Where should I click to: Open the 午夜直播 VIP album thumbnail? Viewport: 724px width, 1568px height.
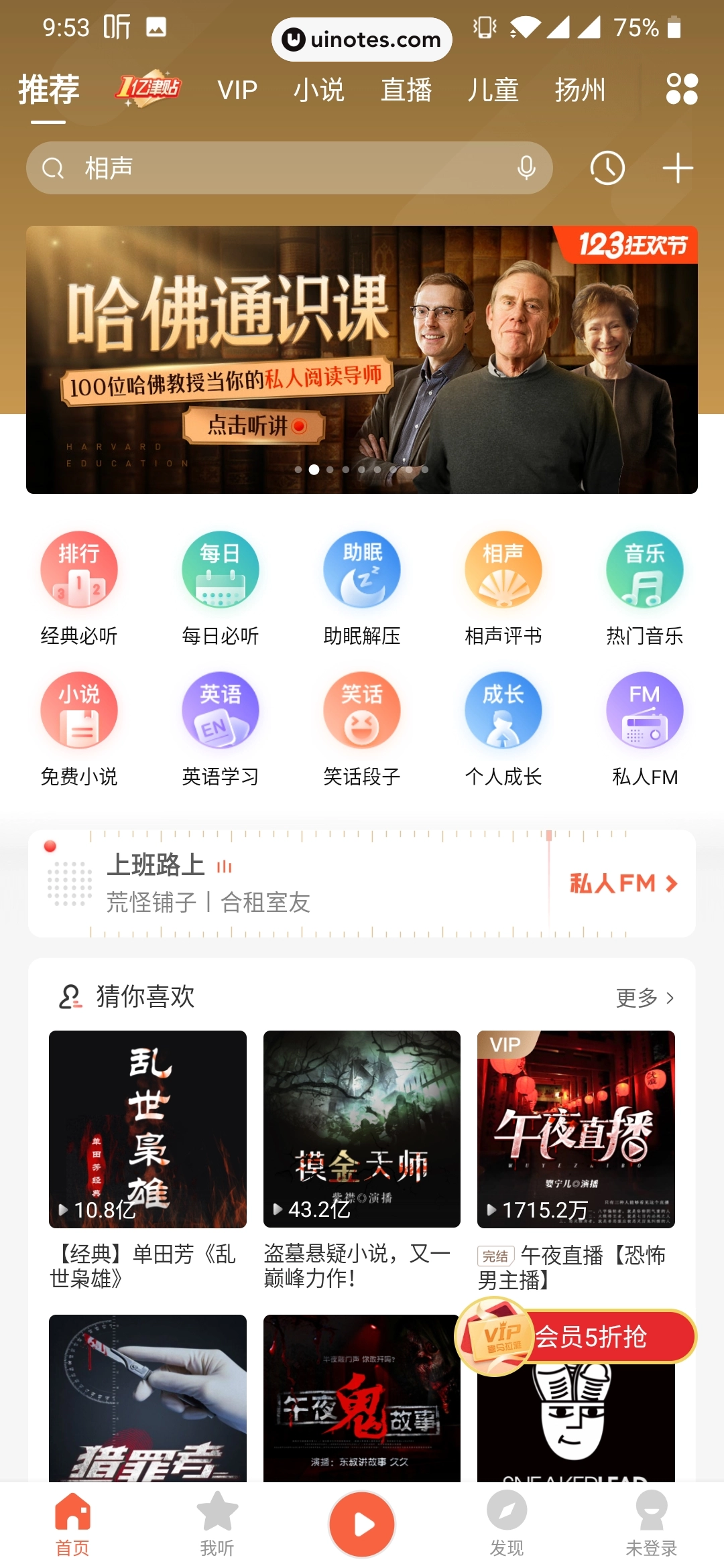click(x=575, y=1130)
